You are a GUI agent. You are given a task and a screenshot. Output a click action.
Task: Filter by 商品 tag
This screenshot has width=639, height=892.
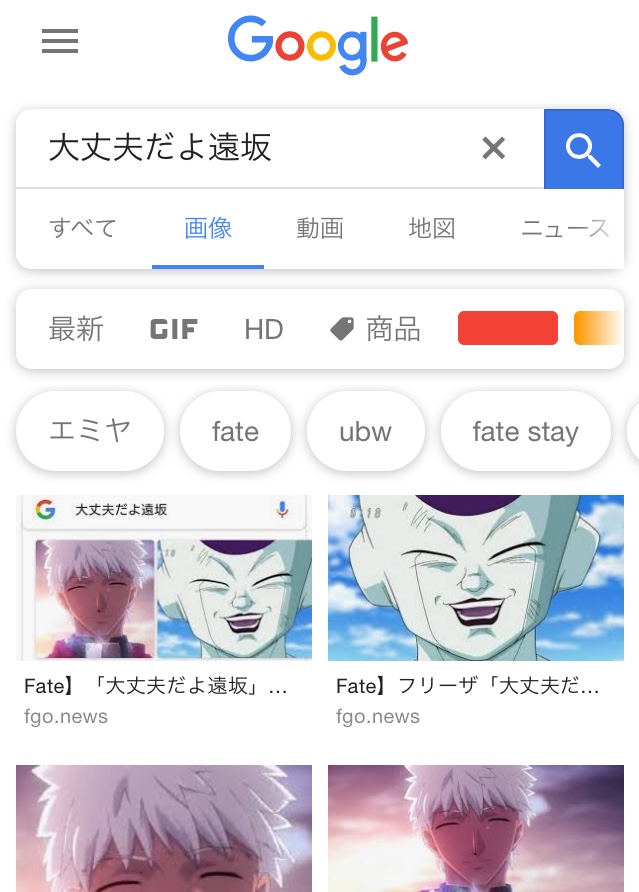coord(376,329)
